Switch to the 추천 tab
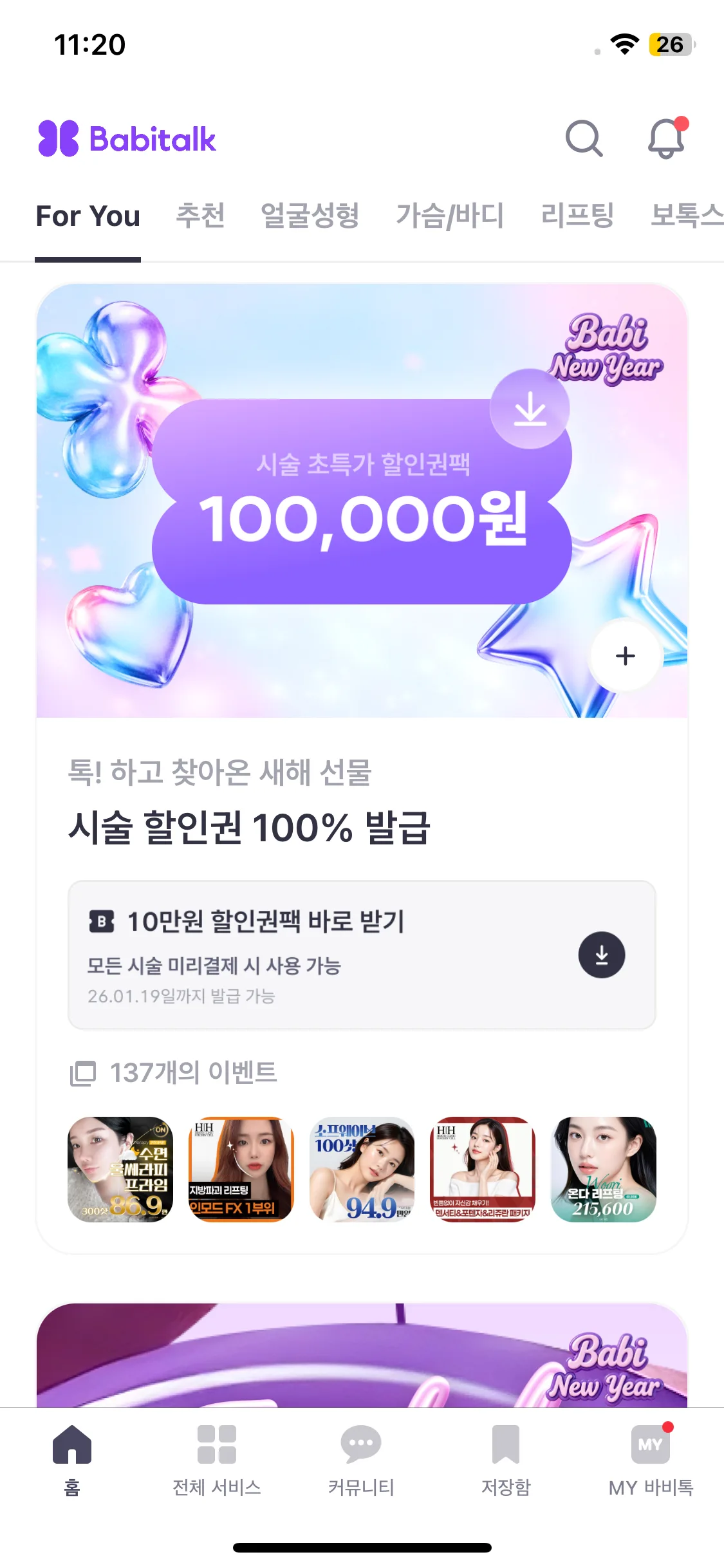The image size is (724, 1568). [200, 216]
